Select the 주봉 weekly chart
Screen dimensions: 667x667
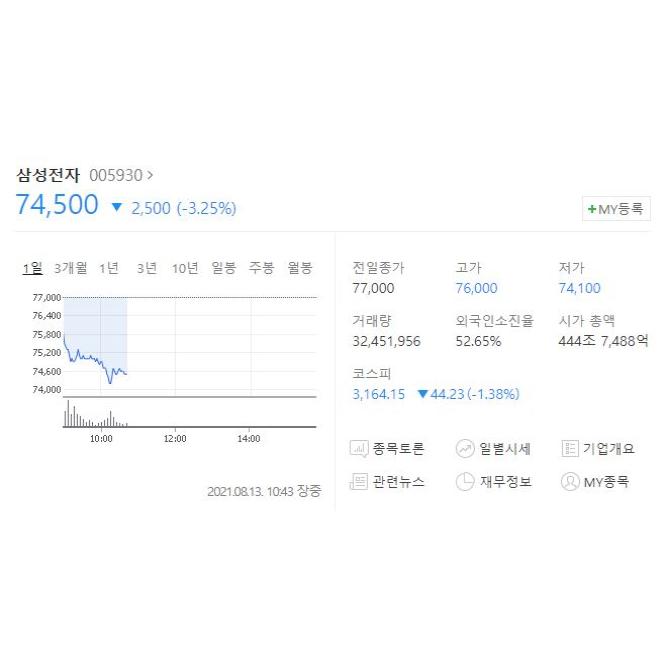click(262, 268)
